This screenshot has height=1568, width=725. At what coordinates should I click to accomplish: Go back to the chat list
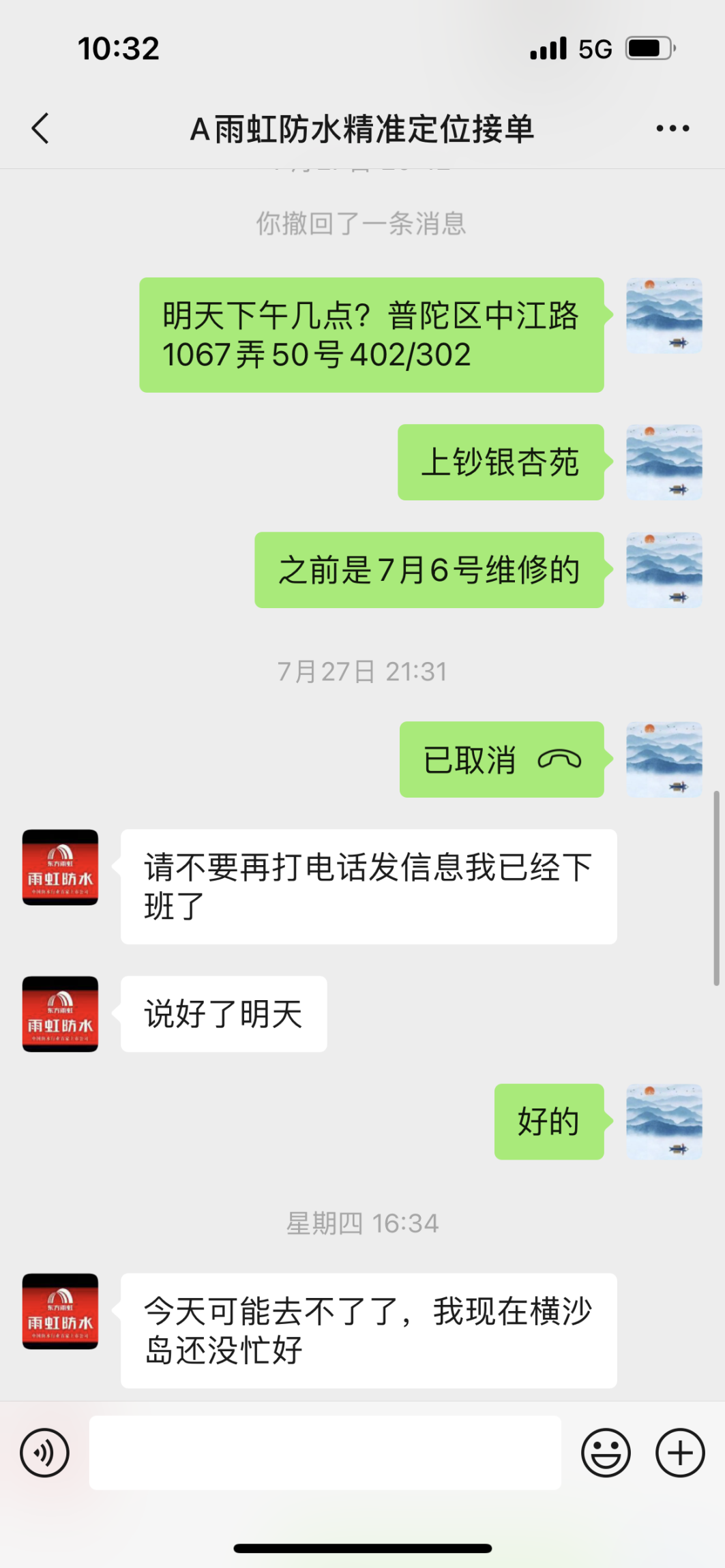tap(41, 128)
